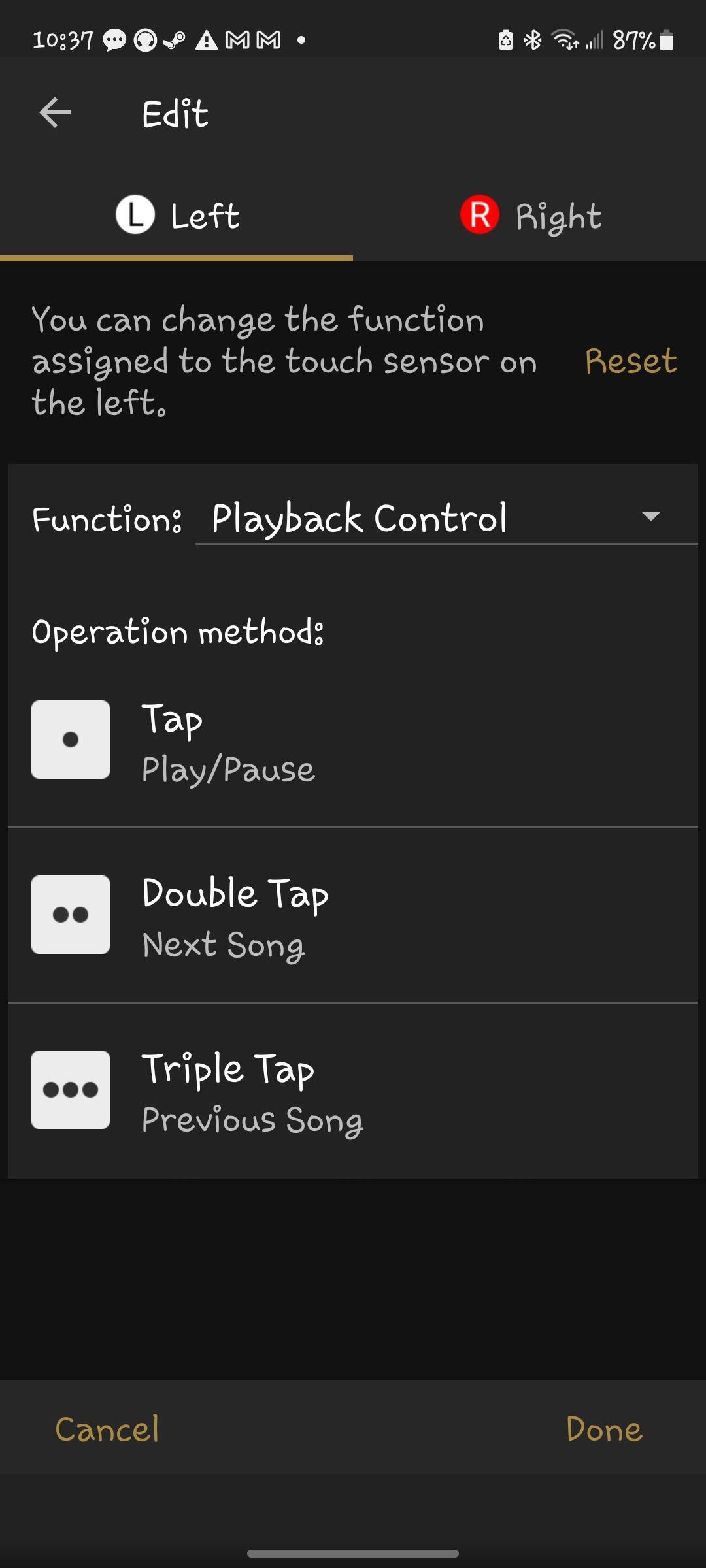706x1568 pixels.
Task: Reset the left touch sensor settings
Action: (x=630, y=361)
